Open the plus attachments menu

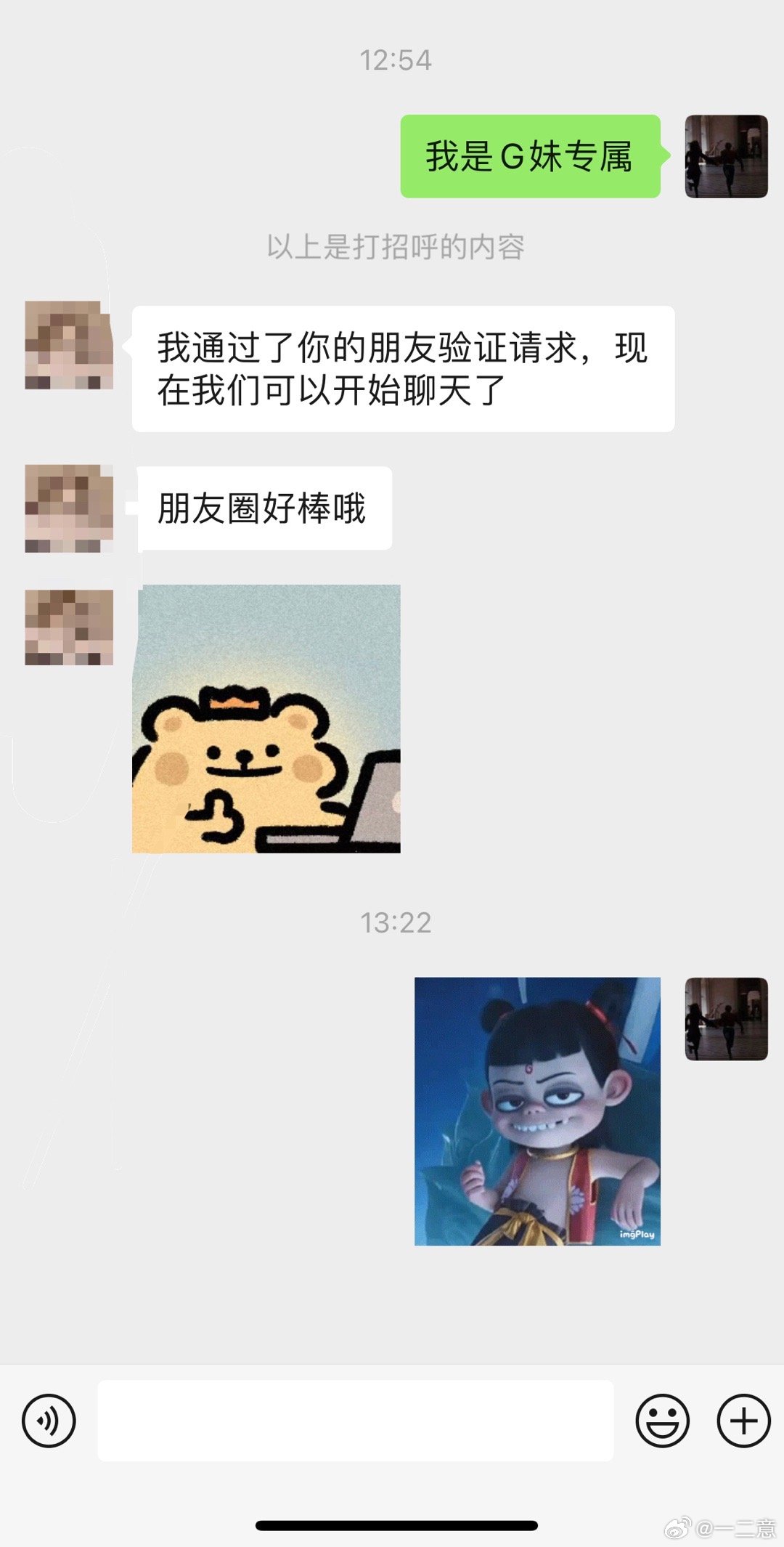(743, 1421)
